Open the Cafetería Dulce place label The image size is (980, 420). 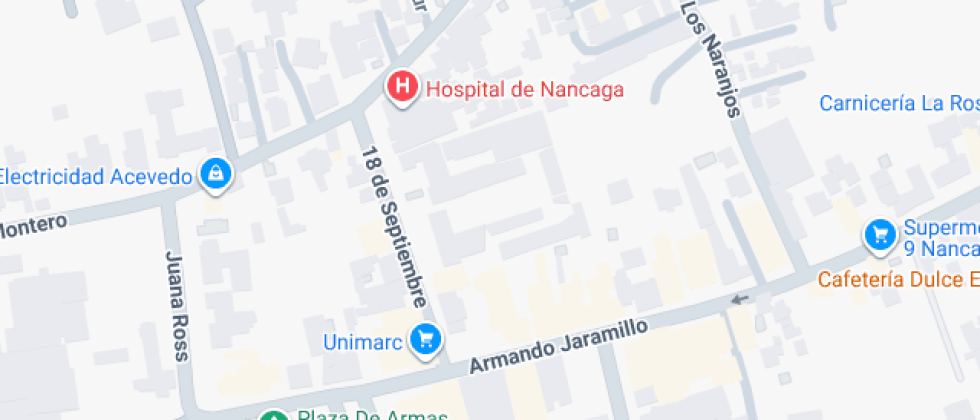pyautogui.click(x=897, y=279)
